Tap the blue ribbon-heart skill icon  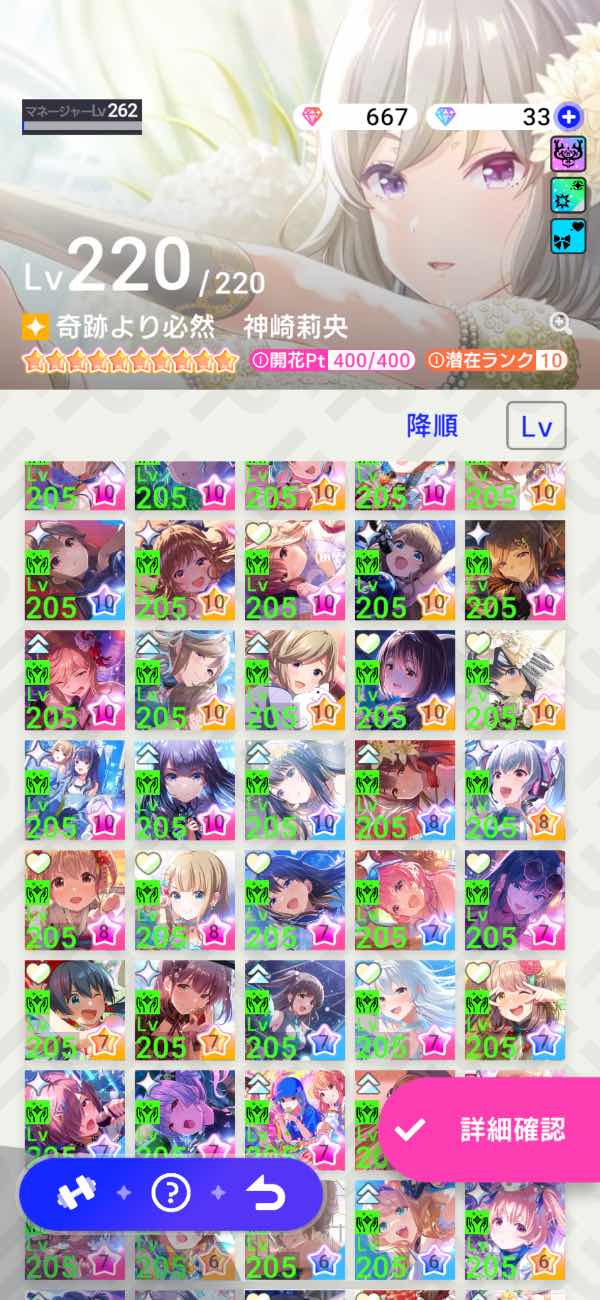[568, 236]
